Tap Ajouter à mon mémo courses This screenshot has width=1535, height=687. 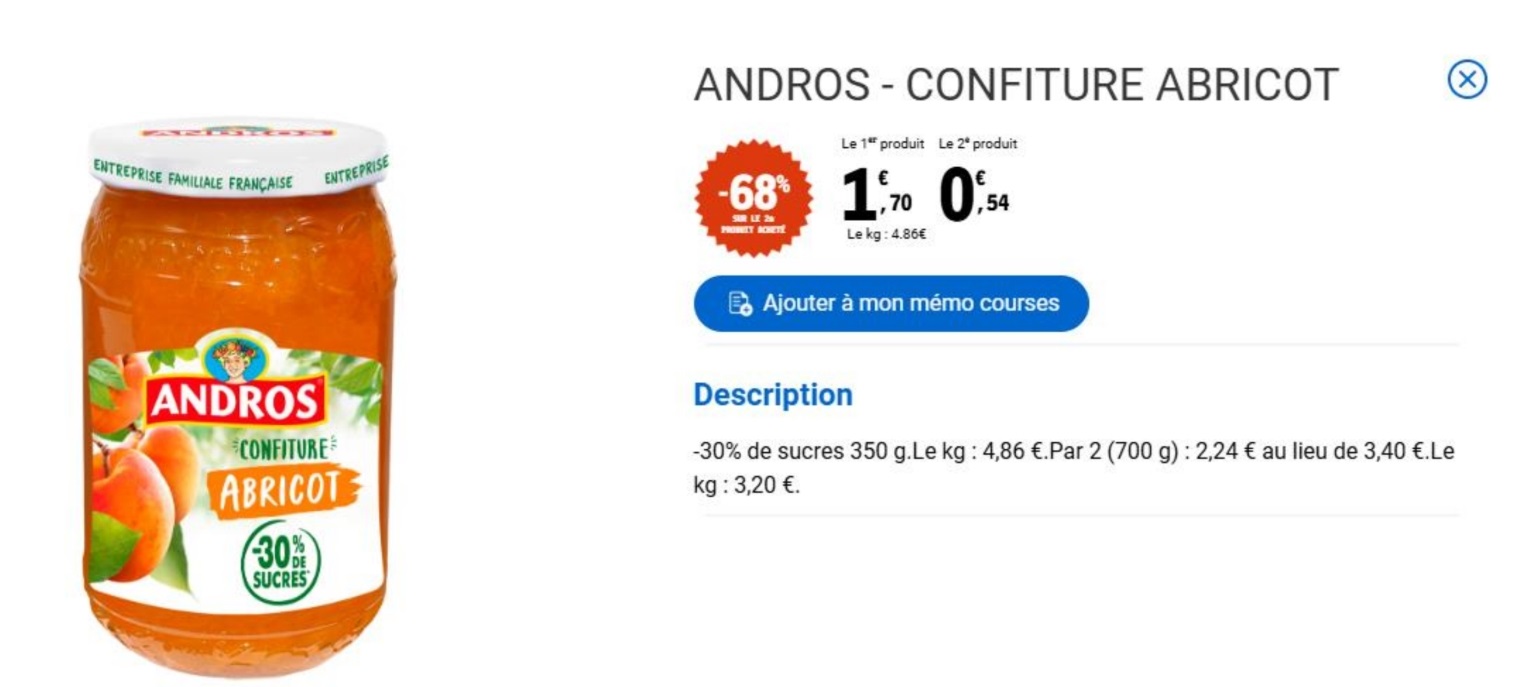point(890,303)
